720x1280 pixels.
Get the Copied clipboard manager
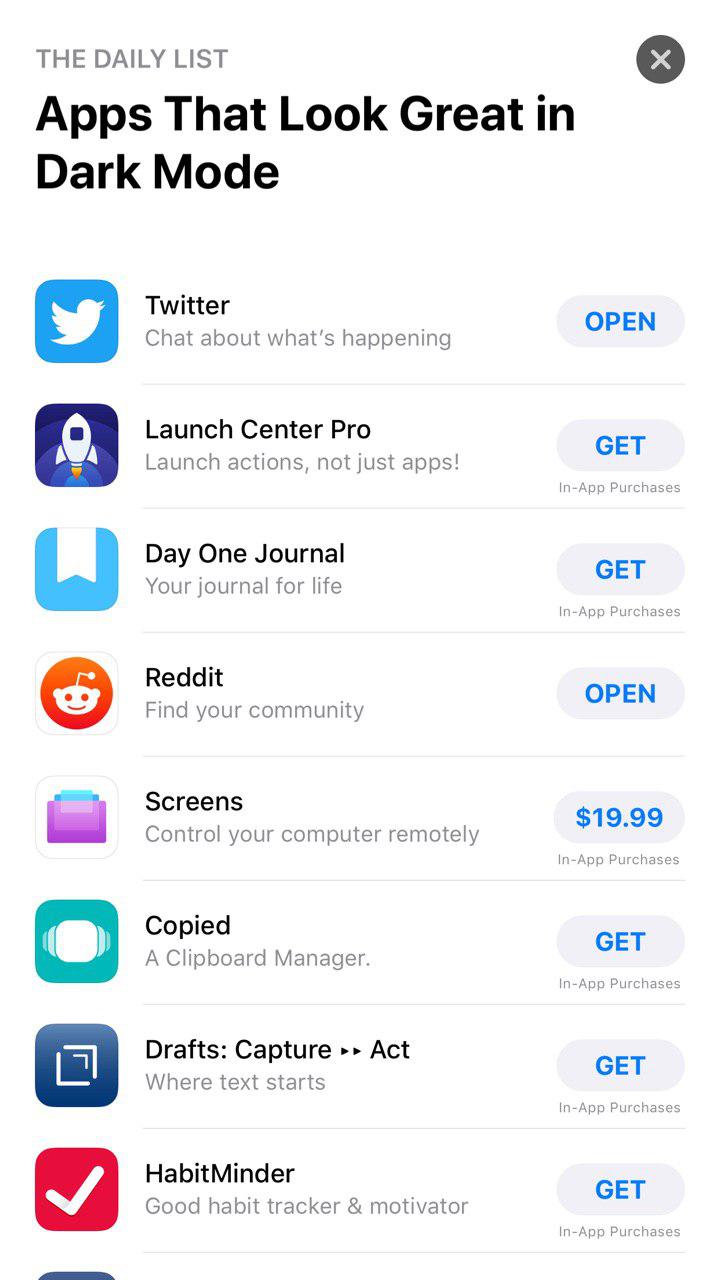pyautogui.click(x=620, y=942)
